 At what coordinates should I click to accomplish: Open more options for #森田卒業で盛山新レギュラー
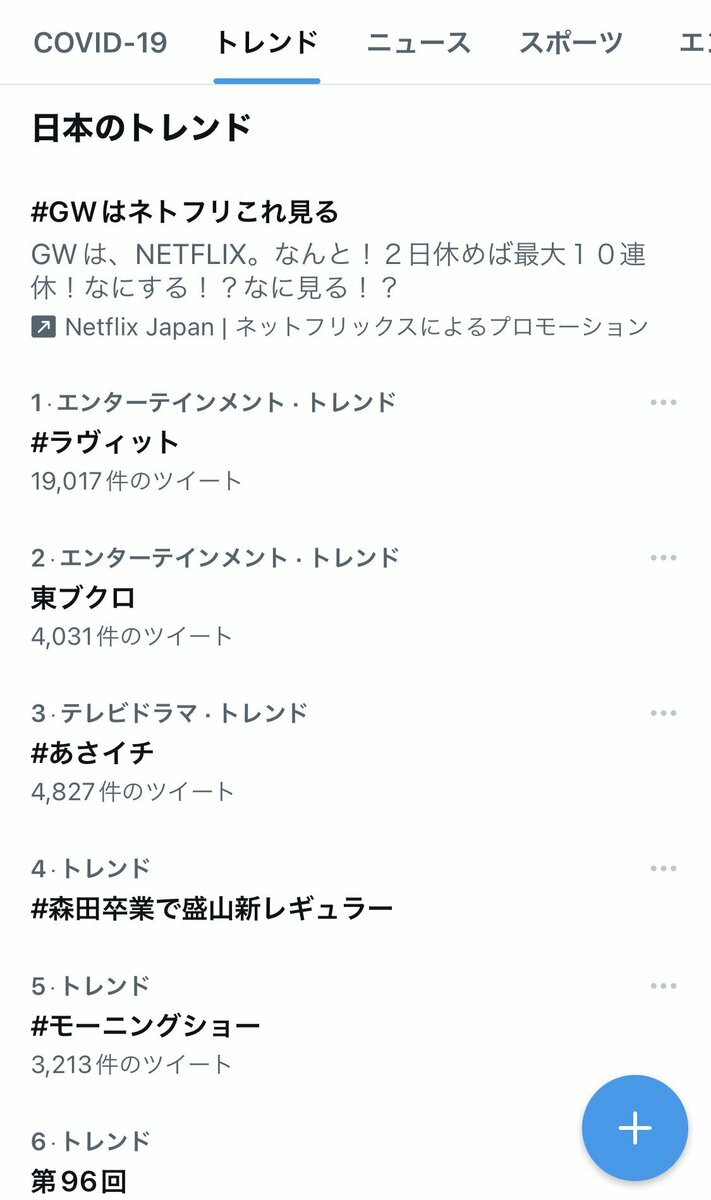pyautogui.click(x=663, y=869)
